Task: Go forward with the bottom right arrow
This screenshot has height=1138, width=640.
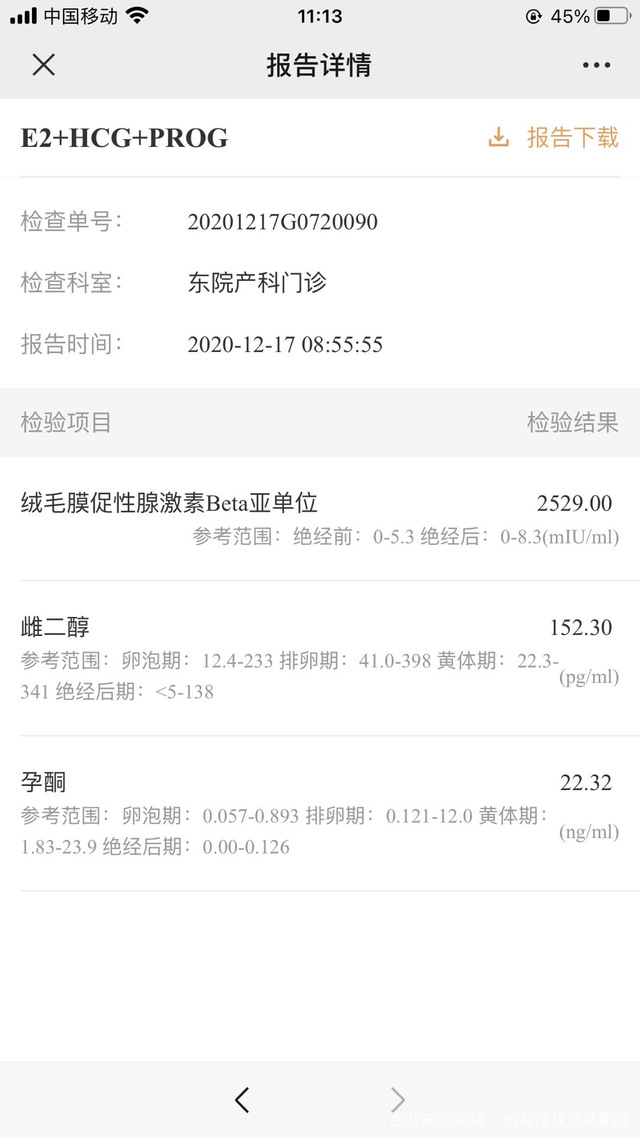Action: tap(398, 1100)
